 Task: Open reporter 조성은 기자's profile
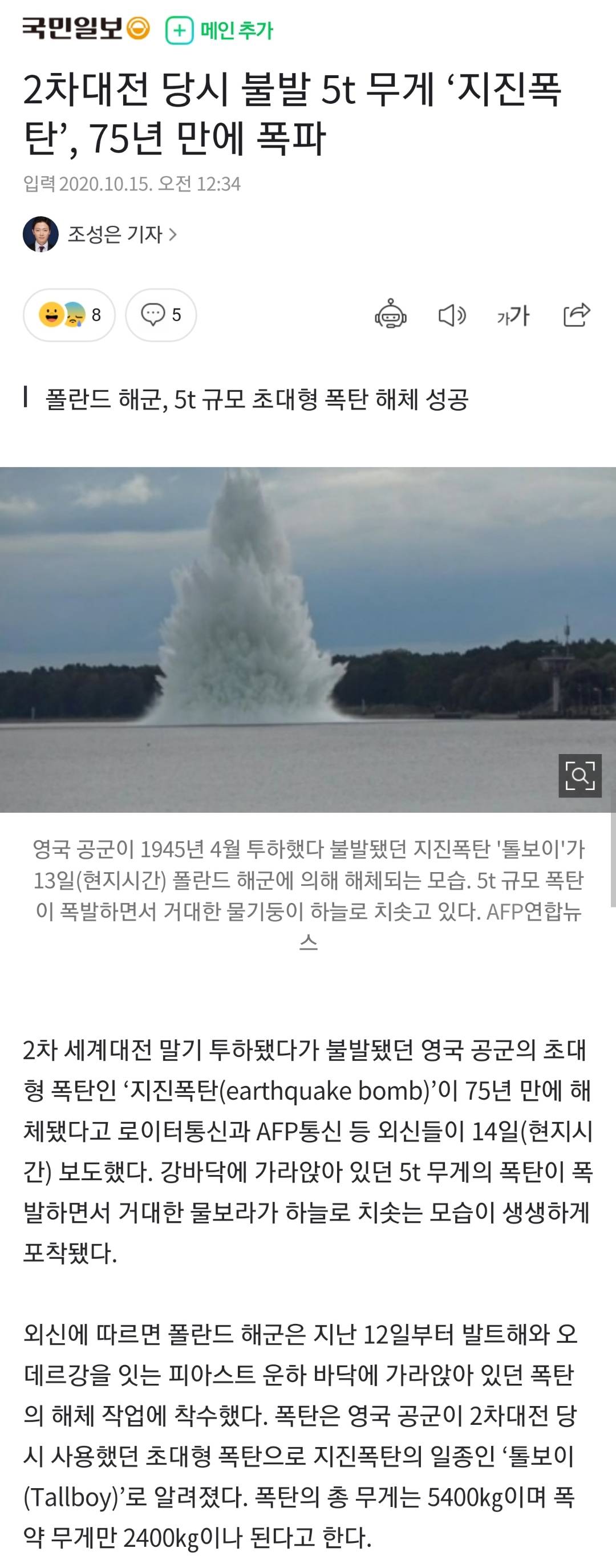click(115, 234)
